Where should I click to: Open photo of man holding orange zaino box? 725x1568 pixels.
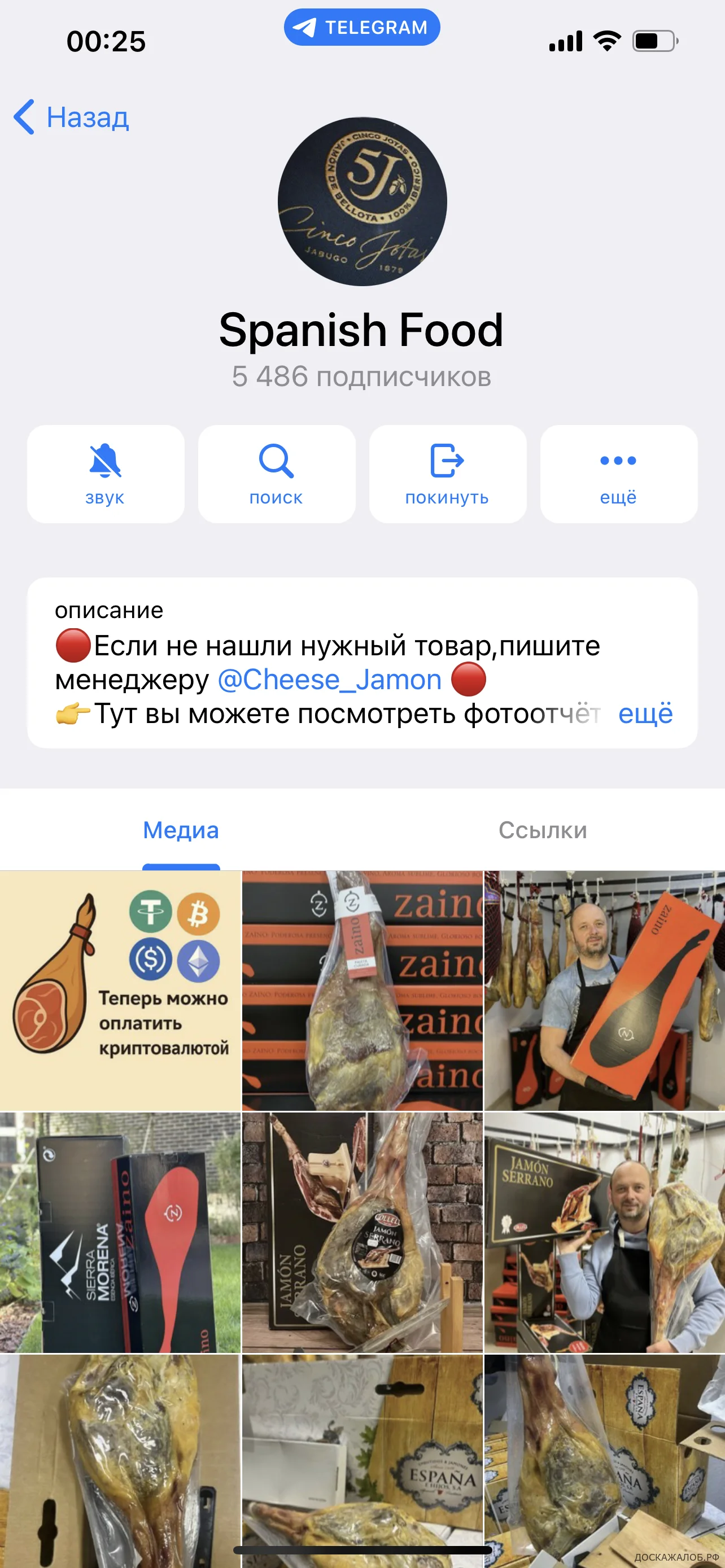click(604, 991)
